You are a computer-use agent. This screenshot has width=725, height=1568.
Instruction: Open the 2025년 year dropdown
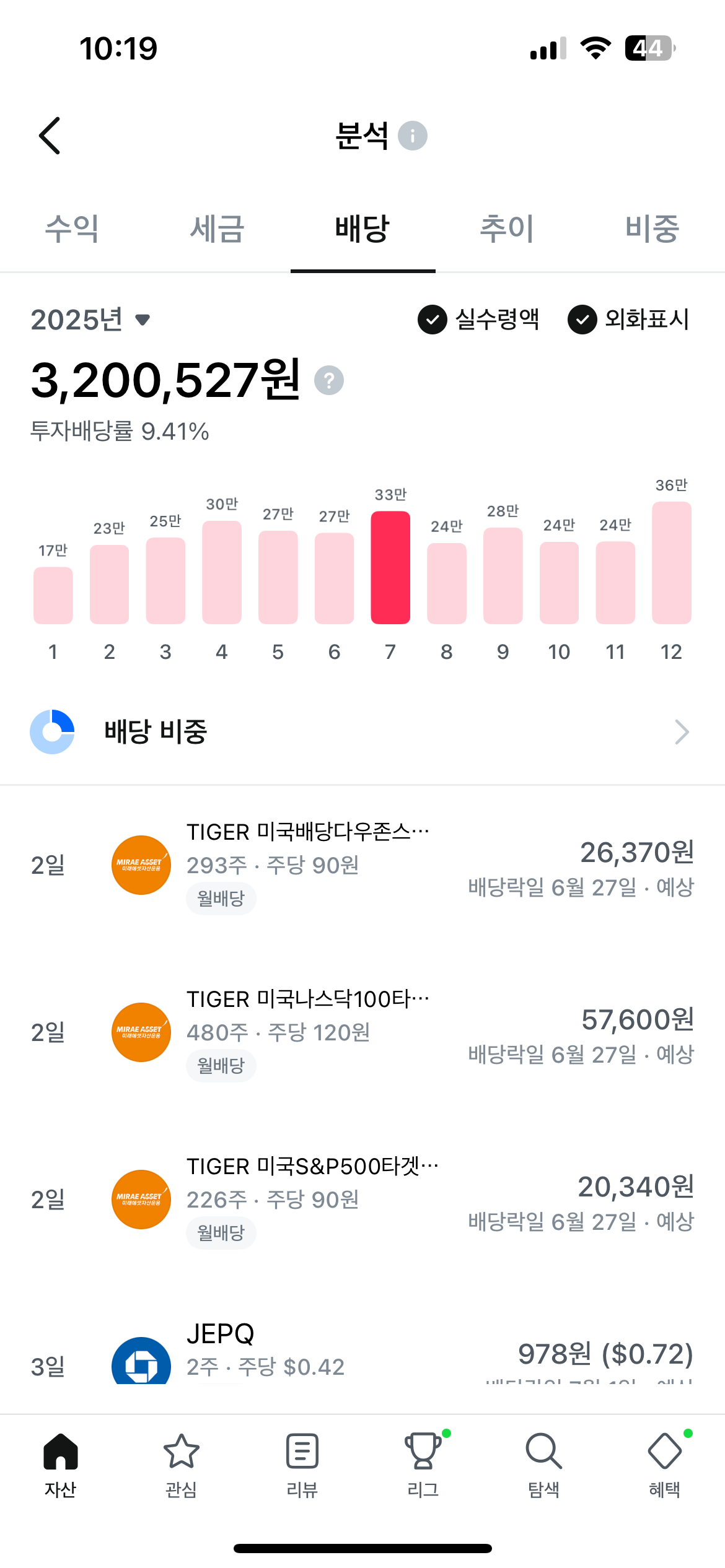tap(90, 320)
